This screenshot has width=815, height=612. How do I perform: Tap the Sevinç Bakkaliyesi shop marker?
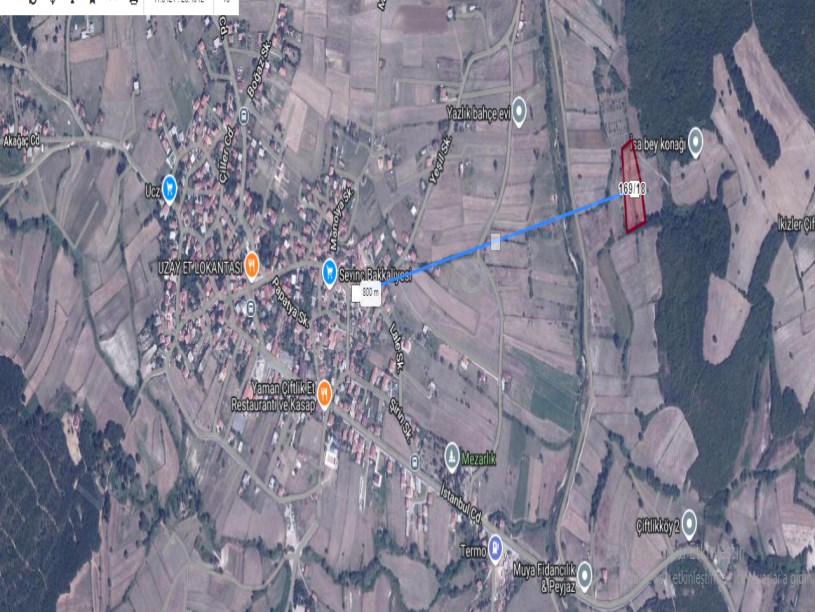pos(329,270)
